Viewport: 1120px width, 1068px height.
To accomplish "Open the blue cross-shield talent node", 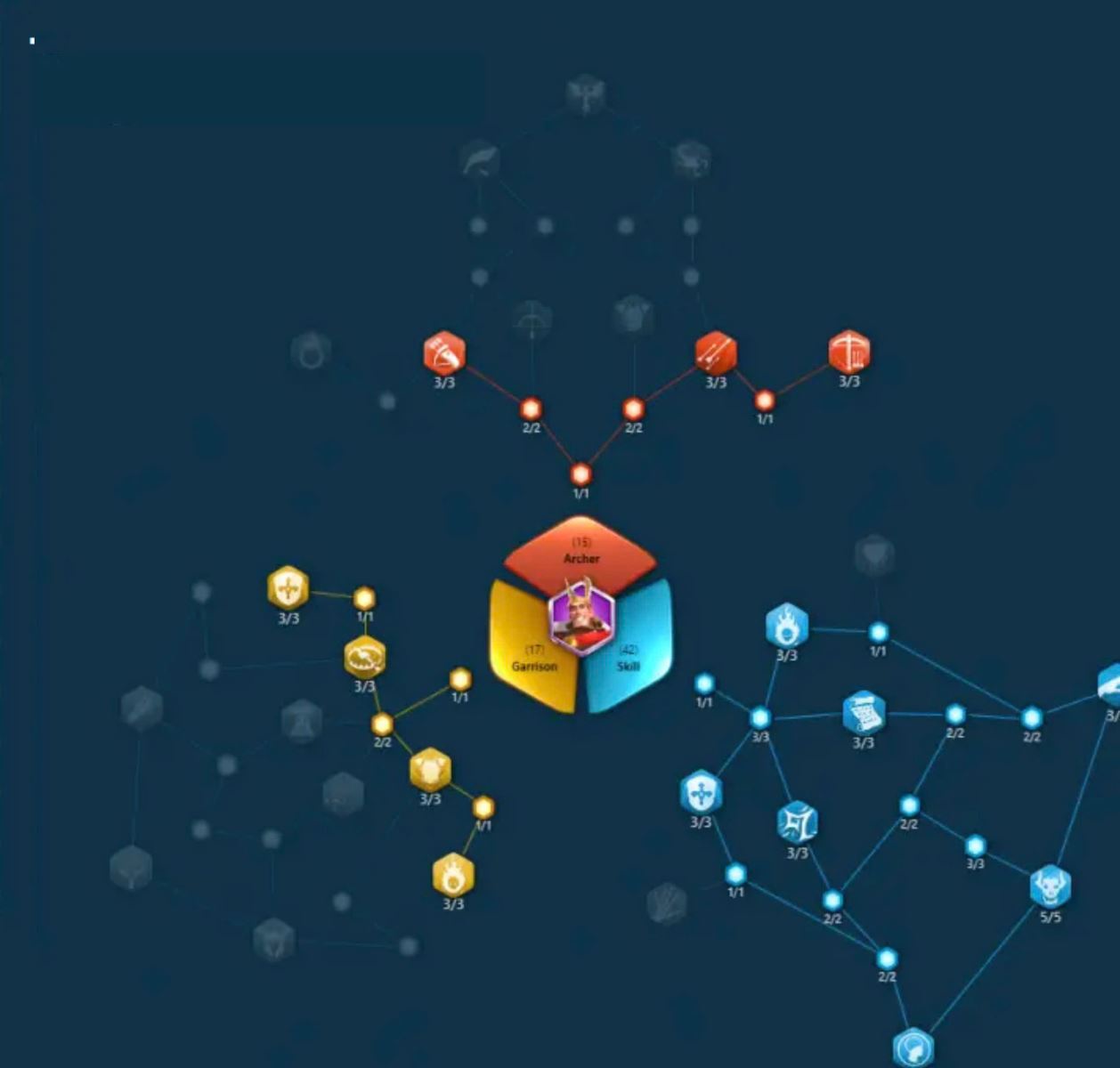I will click(x=702, y=792).
